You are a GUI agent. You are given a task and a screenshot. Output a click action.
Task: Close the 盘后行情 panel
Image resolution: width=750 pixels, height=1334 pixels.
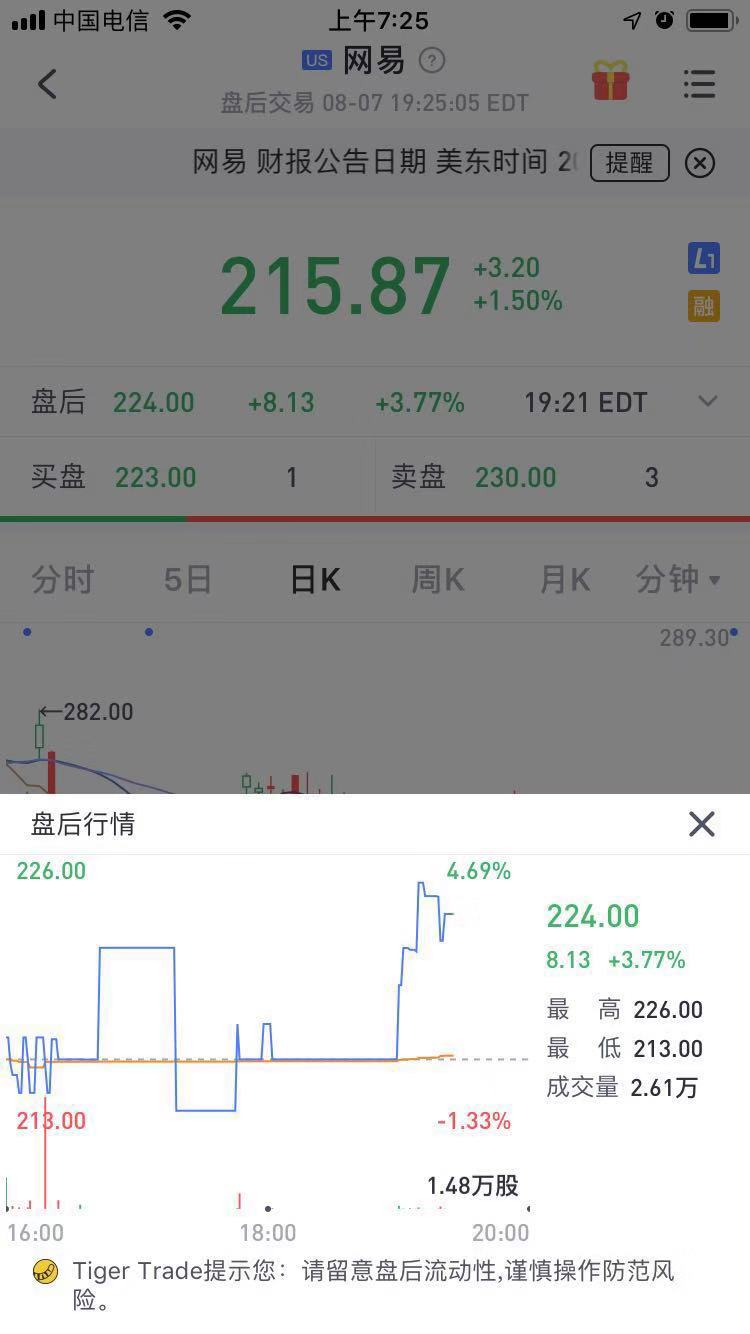pyautogui.click(x=702, y=824)
